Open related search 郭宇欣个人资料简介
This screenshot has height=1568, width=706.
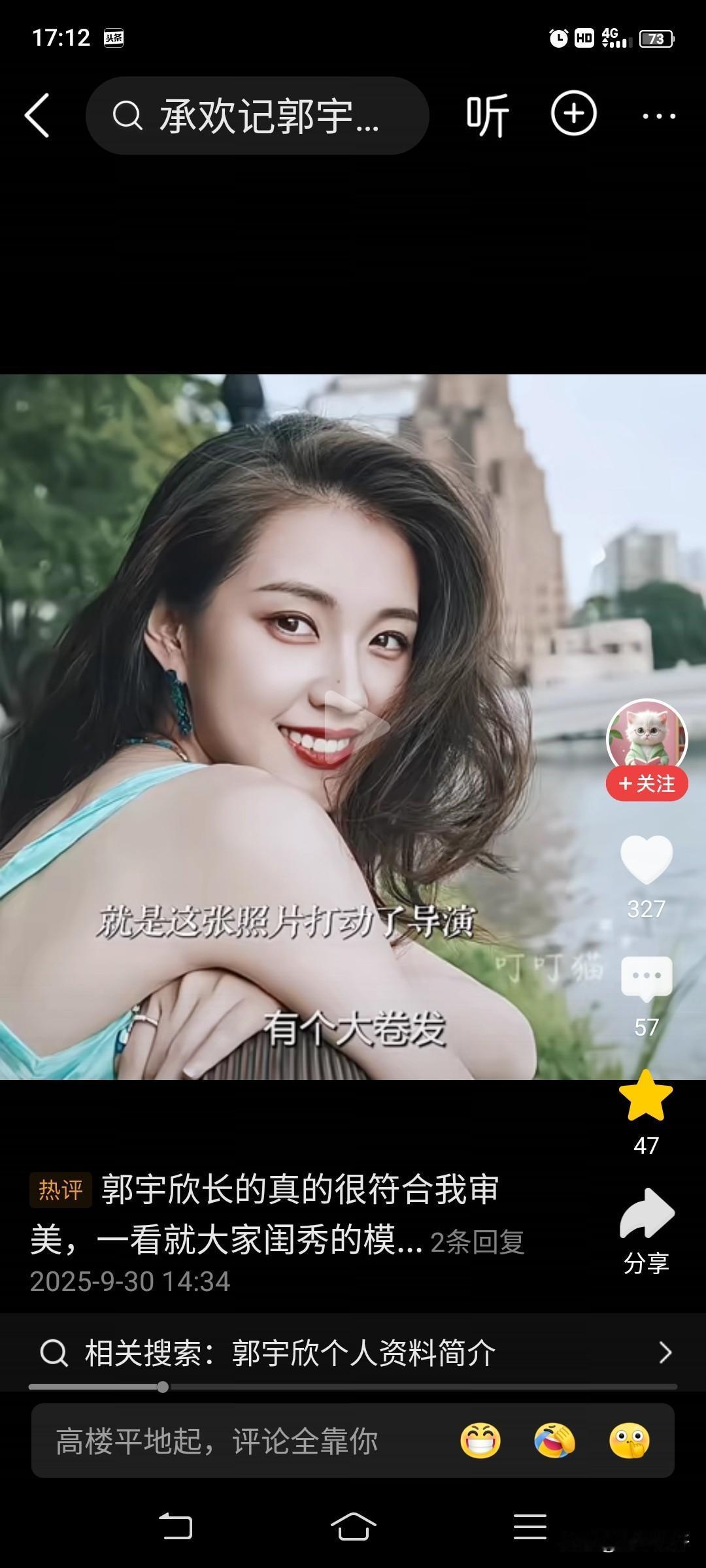[x=353, y=1352]
